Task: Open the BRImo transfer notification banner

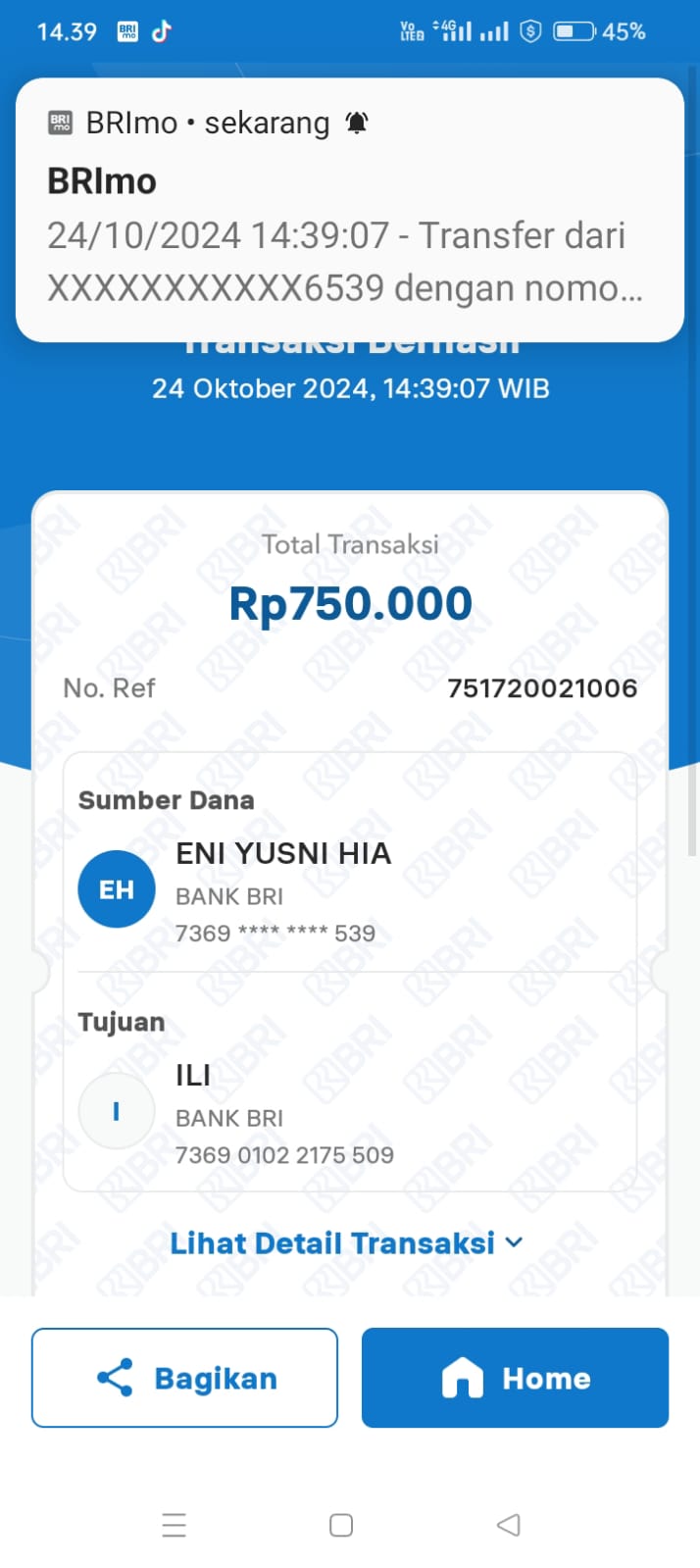Action: coord(349,211)
